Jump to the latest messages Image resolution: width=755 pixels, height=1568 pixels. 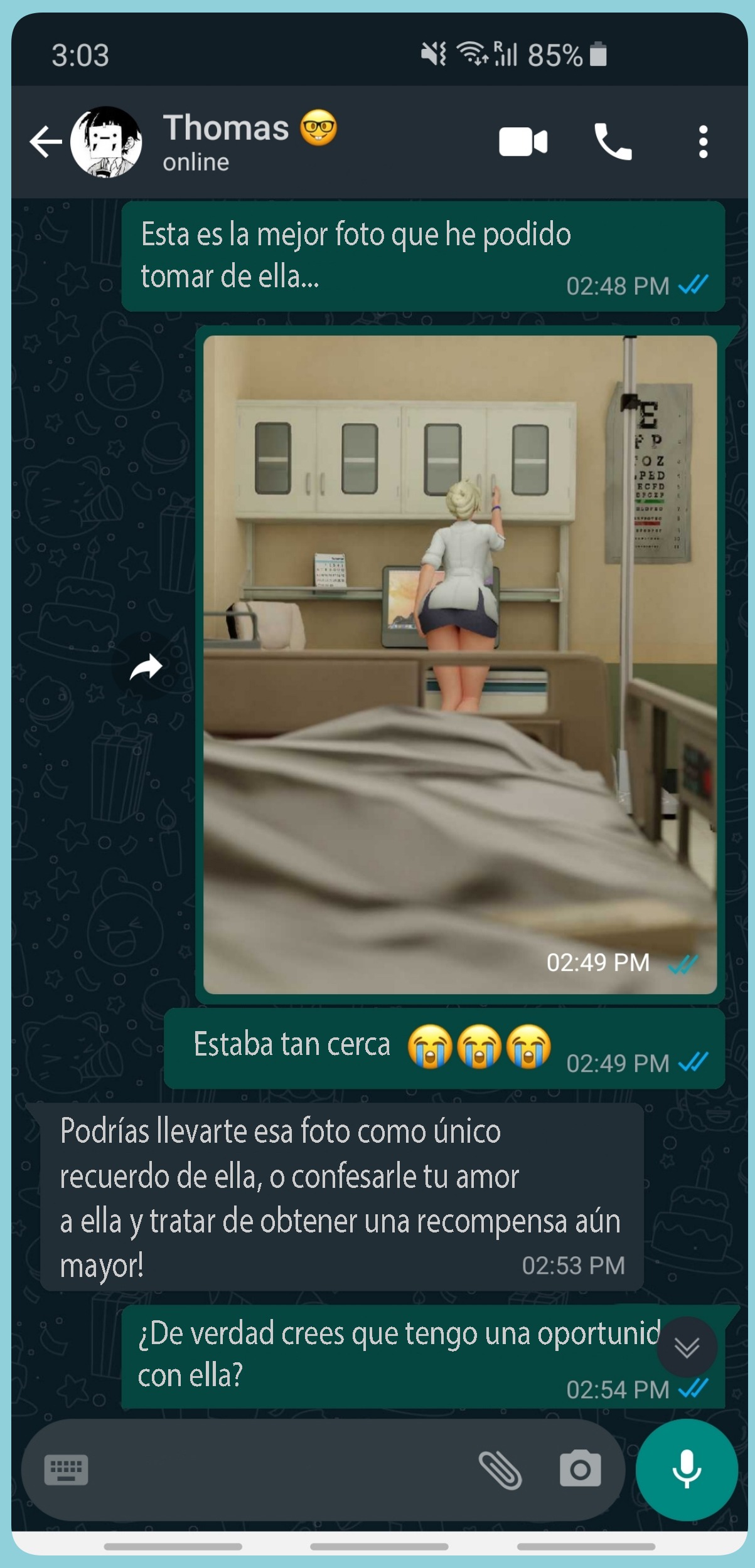(x=687, y=1347)
